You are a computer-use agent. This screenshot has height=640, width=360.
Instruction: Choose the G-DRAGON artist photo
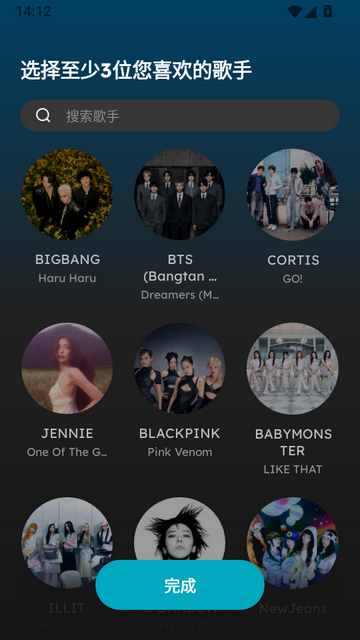coord(180,529)
